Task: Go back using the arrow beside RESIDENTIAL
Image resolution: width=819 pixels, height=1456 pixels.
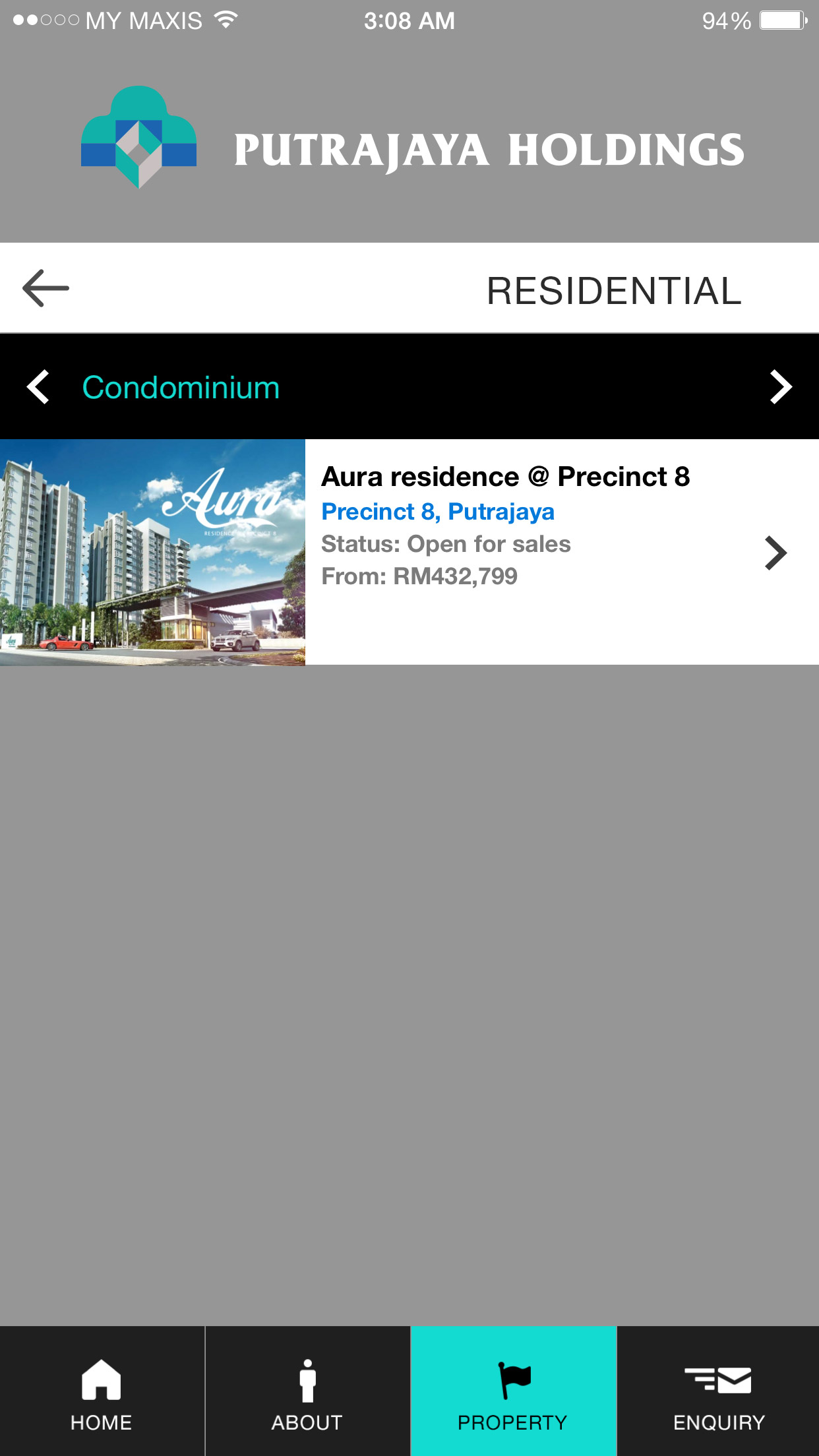Action: (45, 288)
